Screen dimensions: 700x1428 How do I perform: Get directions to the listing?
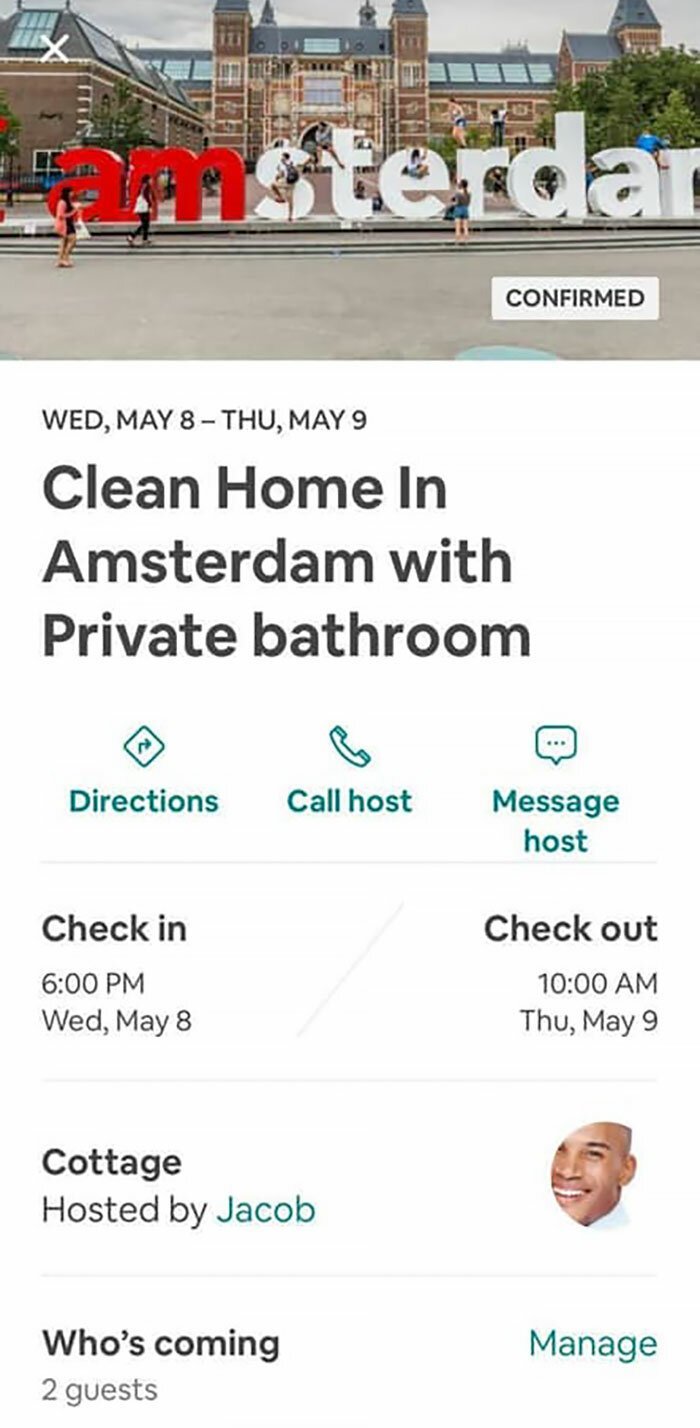(143, 774)
